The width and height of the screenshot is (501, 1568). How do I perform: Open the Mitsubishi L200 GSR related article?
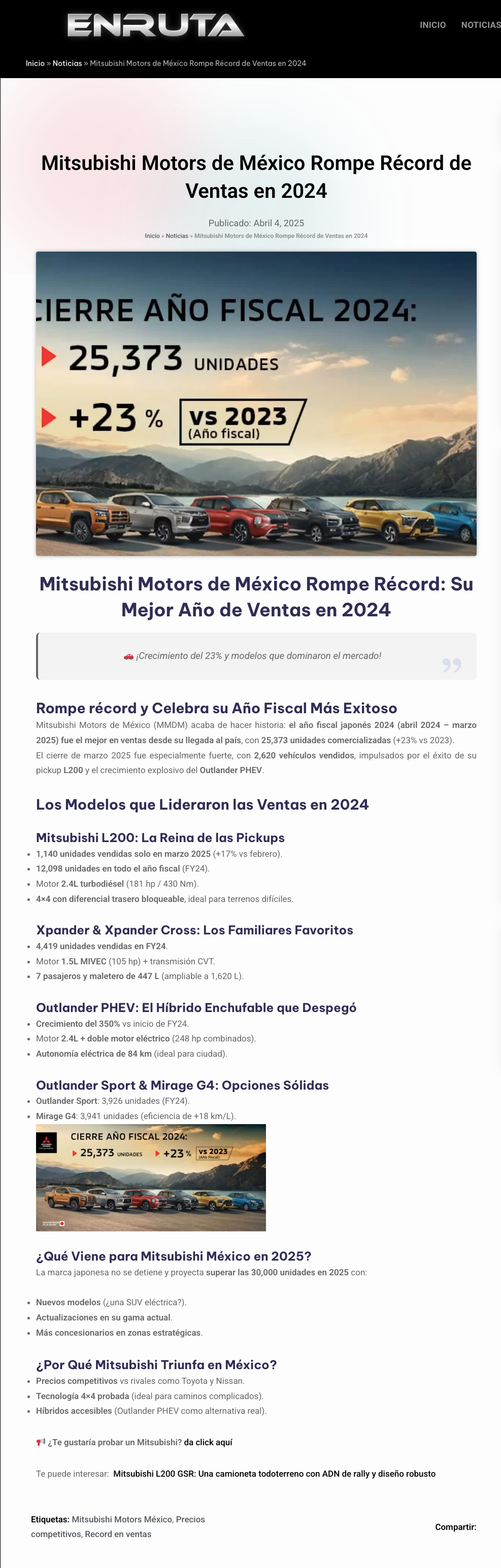tap(274, 1474)
